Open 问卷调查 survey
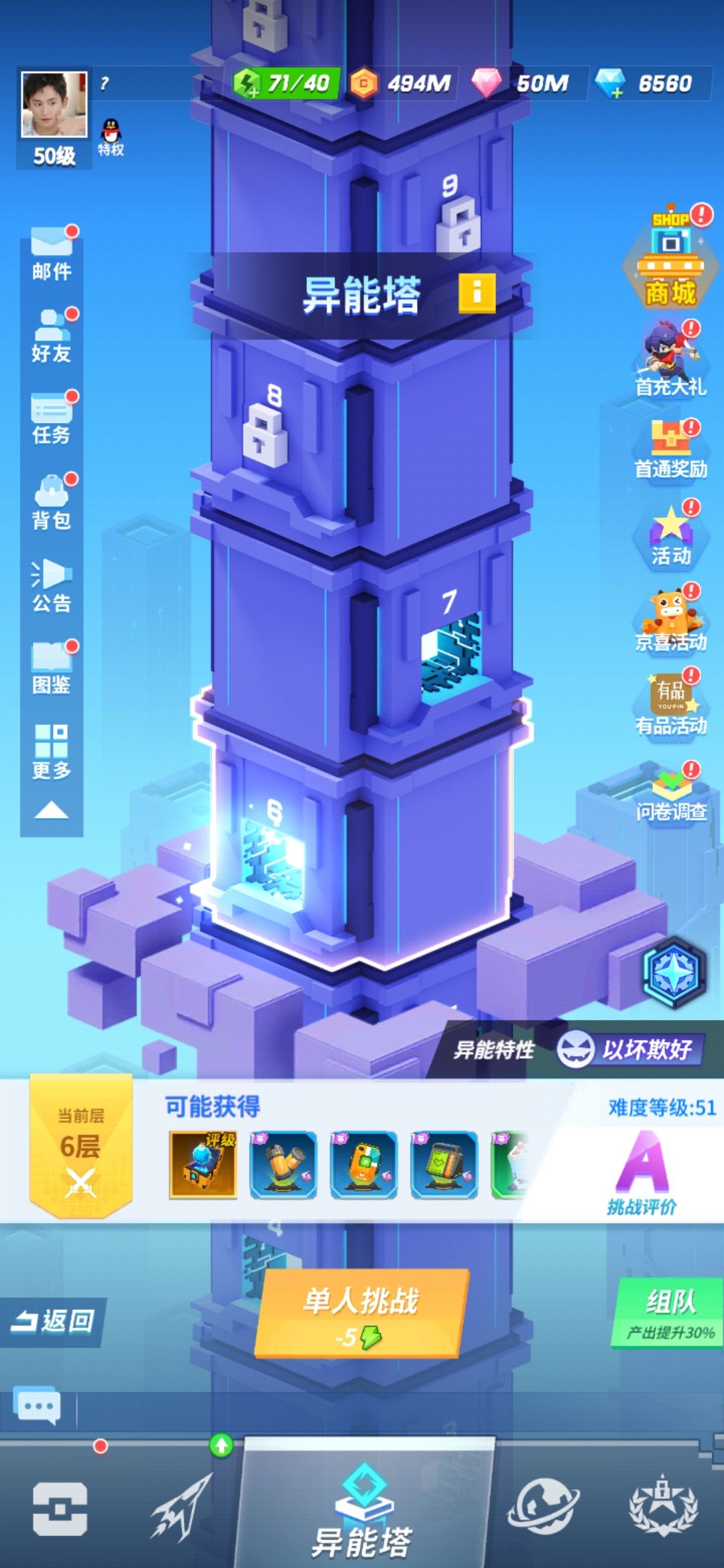This screenshot has width=724, height=1568. point(670,793)
